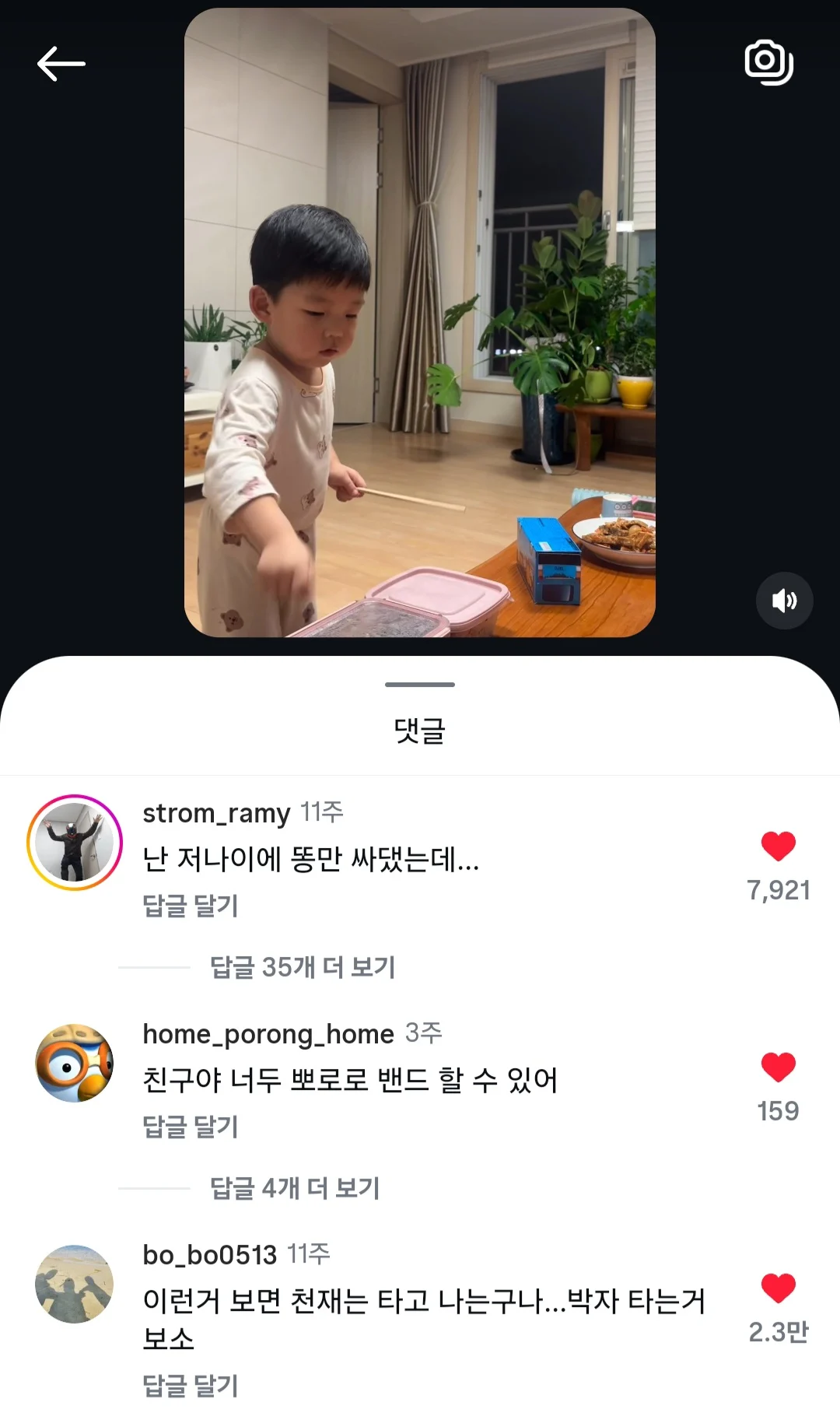Open strom_ramy's profile picture
The image size is (840, 1423).
pyautogui.click(x=75, y=843)
